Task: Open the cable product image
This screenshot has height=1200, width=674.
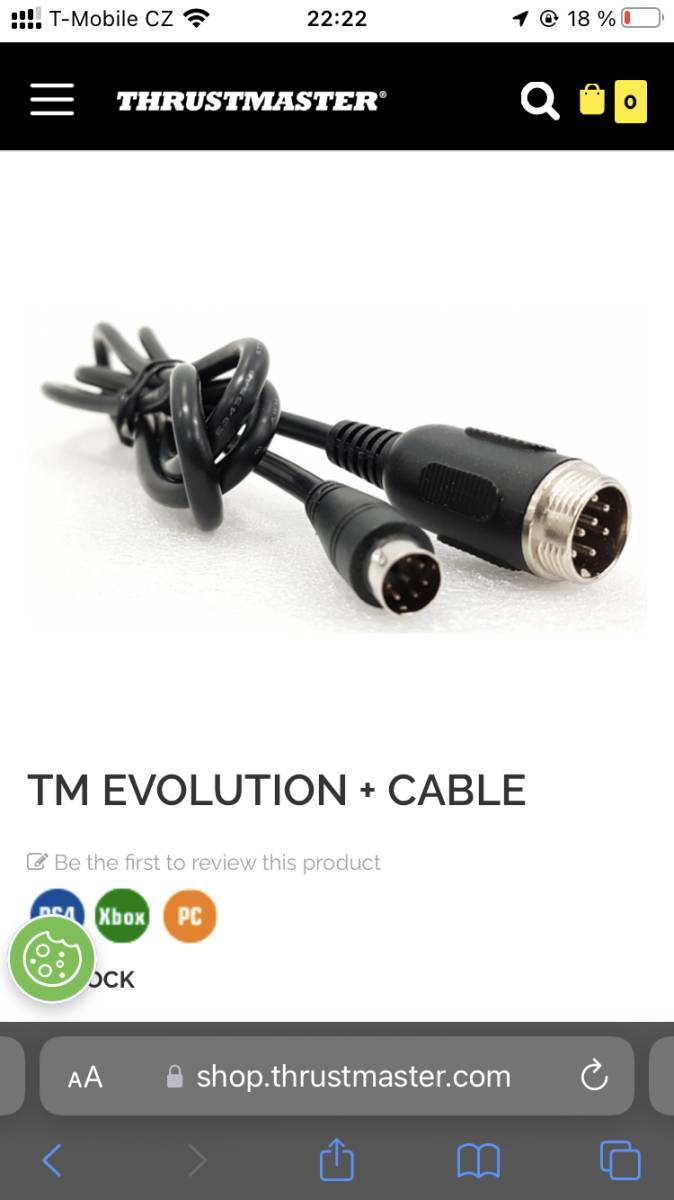Action: pos(336,470)
